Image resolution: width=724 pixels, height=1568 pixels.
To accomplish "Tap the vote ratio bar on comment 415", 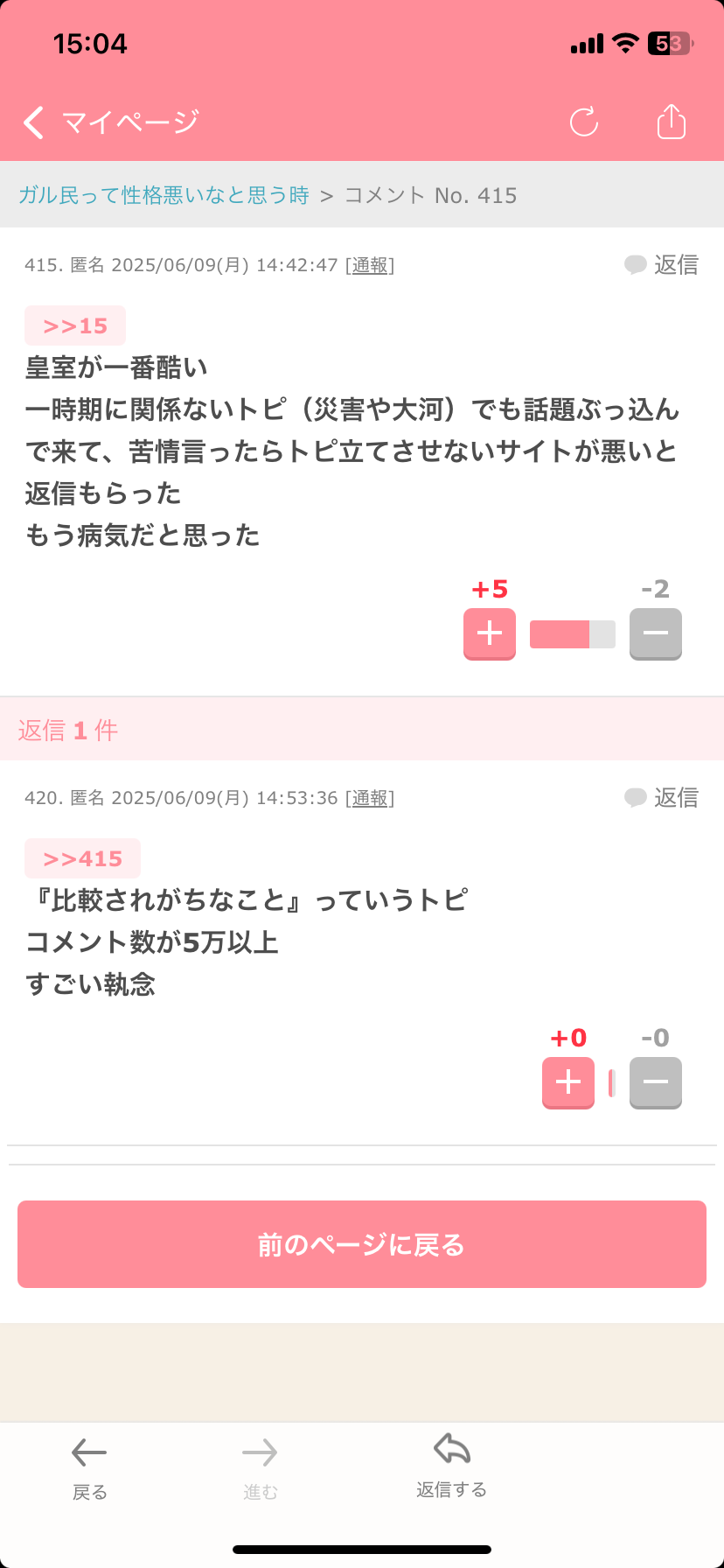I will (x=572, y=633).
